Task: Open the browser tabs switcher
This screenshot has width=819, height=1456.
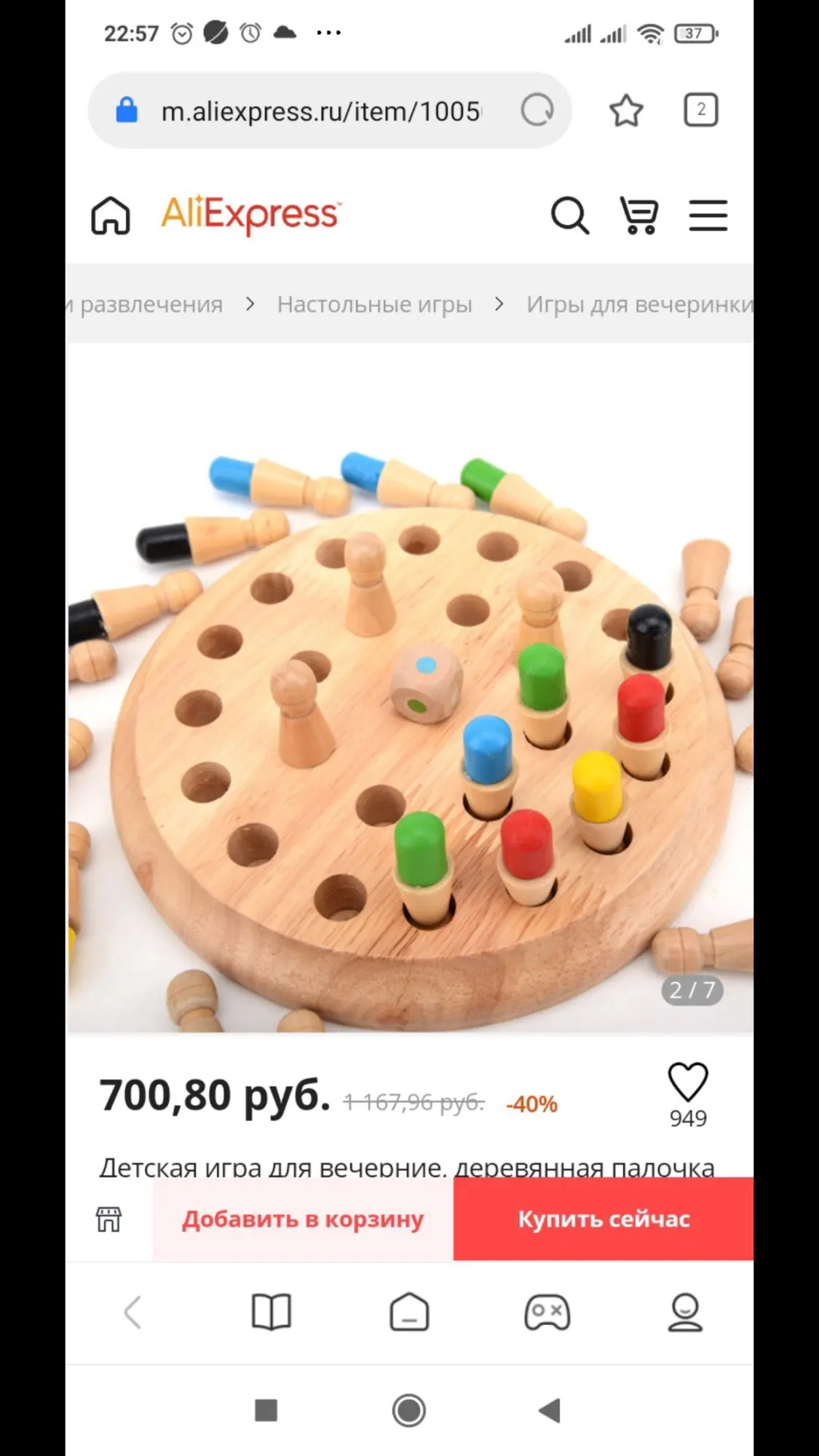Action: pos(700,111)
